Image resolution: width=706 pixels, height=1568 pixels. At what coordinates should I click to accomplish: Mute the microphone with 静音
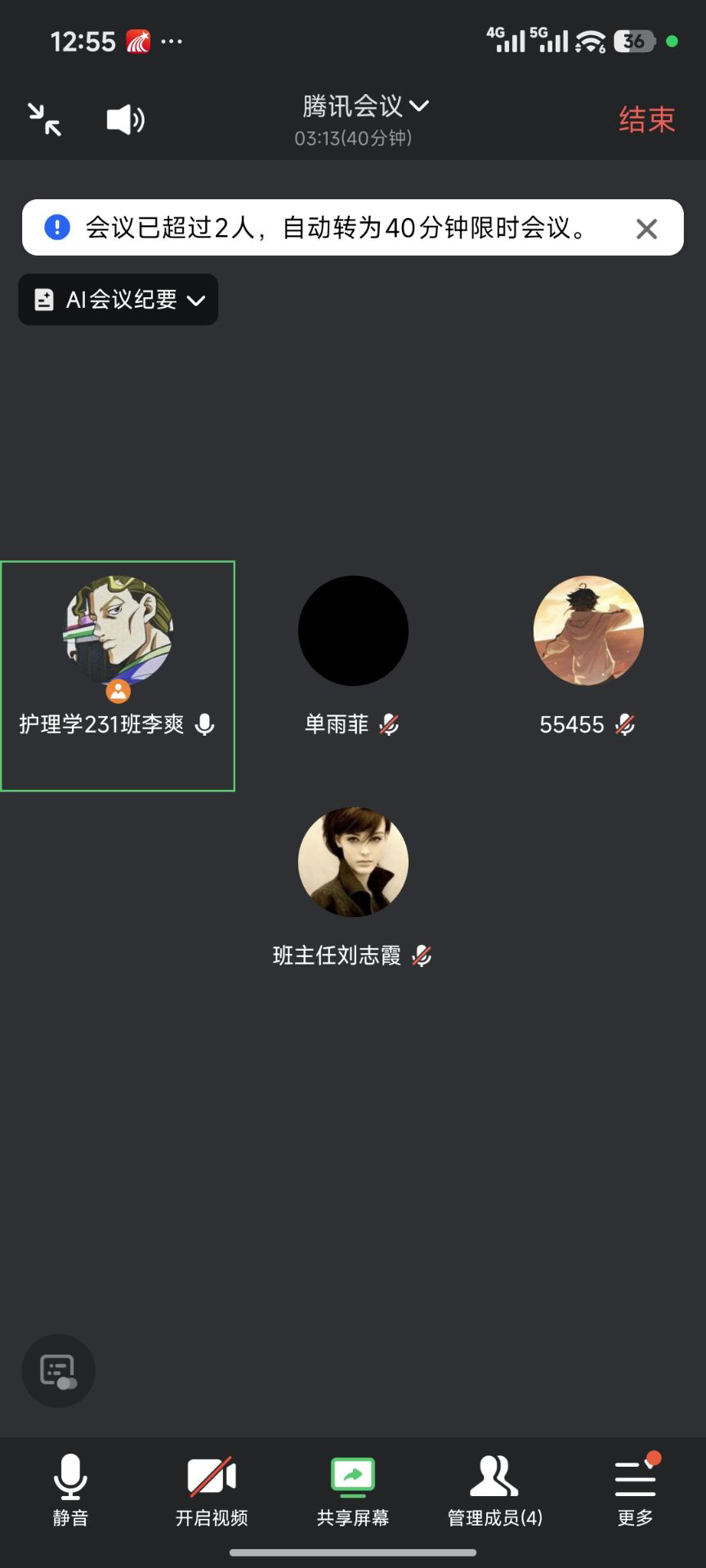(x=70, y=1490)
